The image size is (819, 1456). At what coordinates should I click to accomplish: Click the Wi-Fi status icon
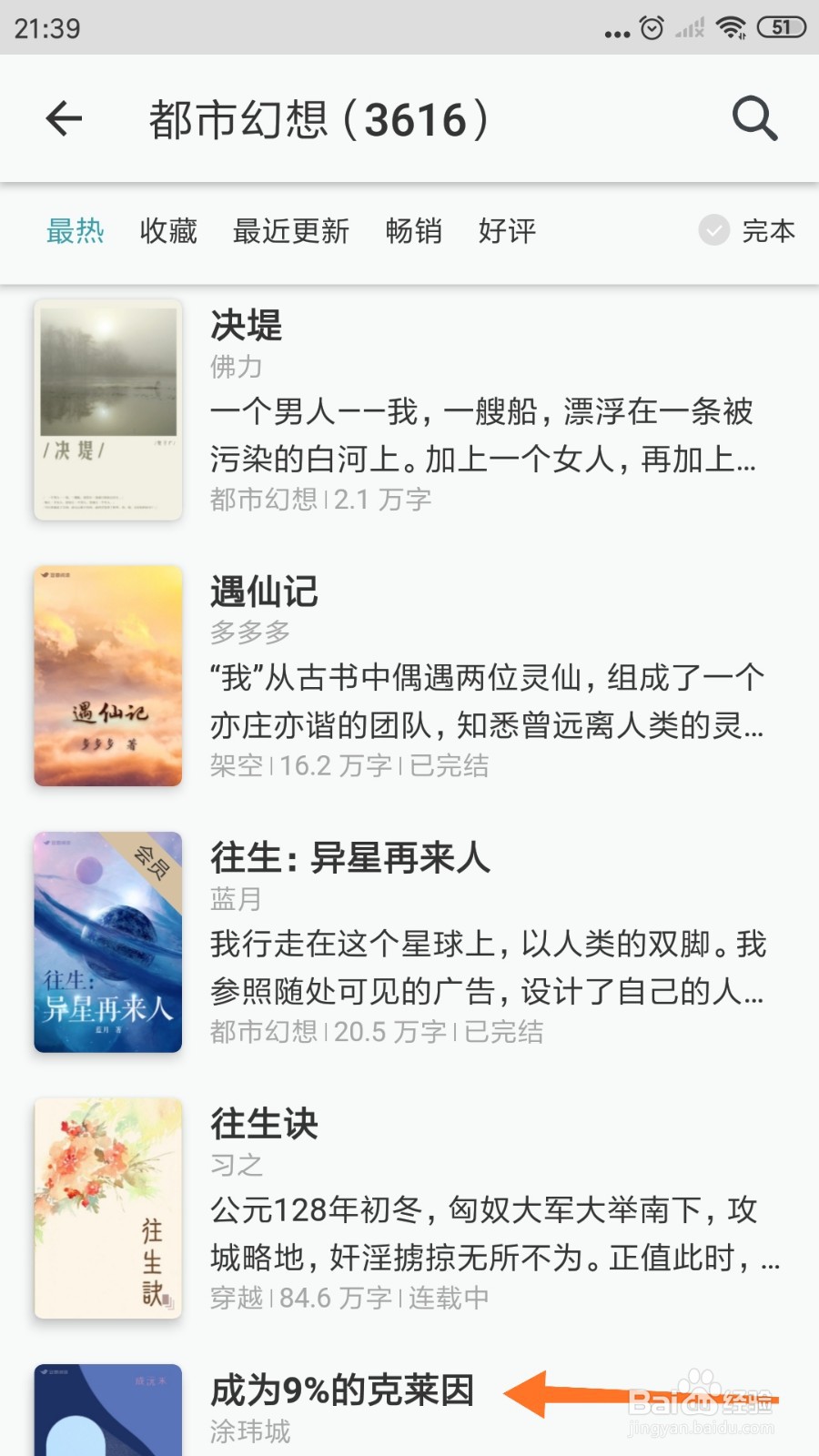[x=730, y=27]
